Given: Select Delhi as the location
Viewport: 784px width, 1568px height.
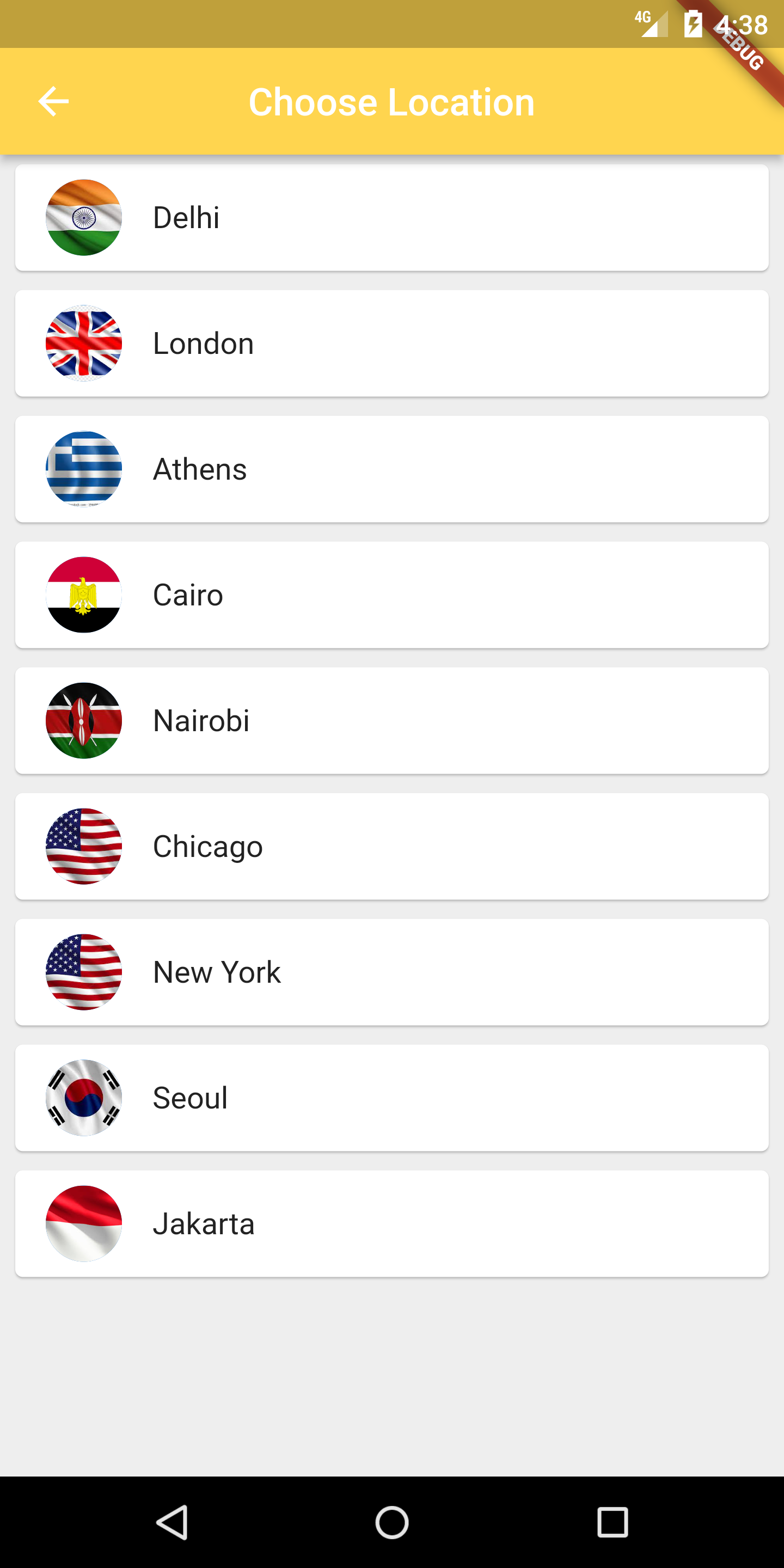Looking at the screenshot, I should (392, 217).
